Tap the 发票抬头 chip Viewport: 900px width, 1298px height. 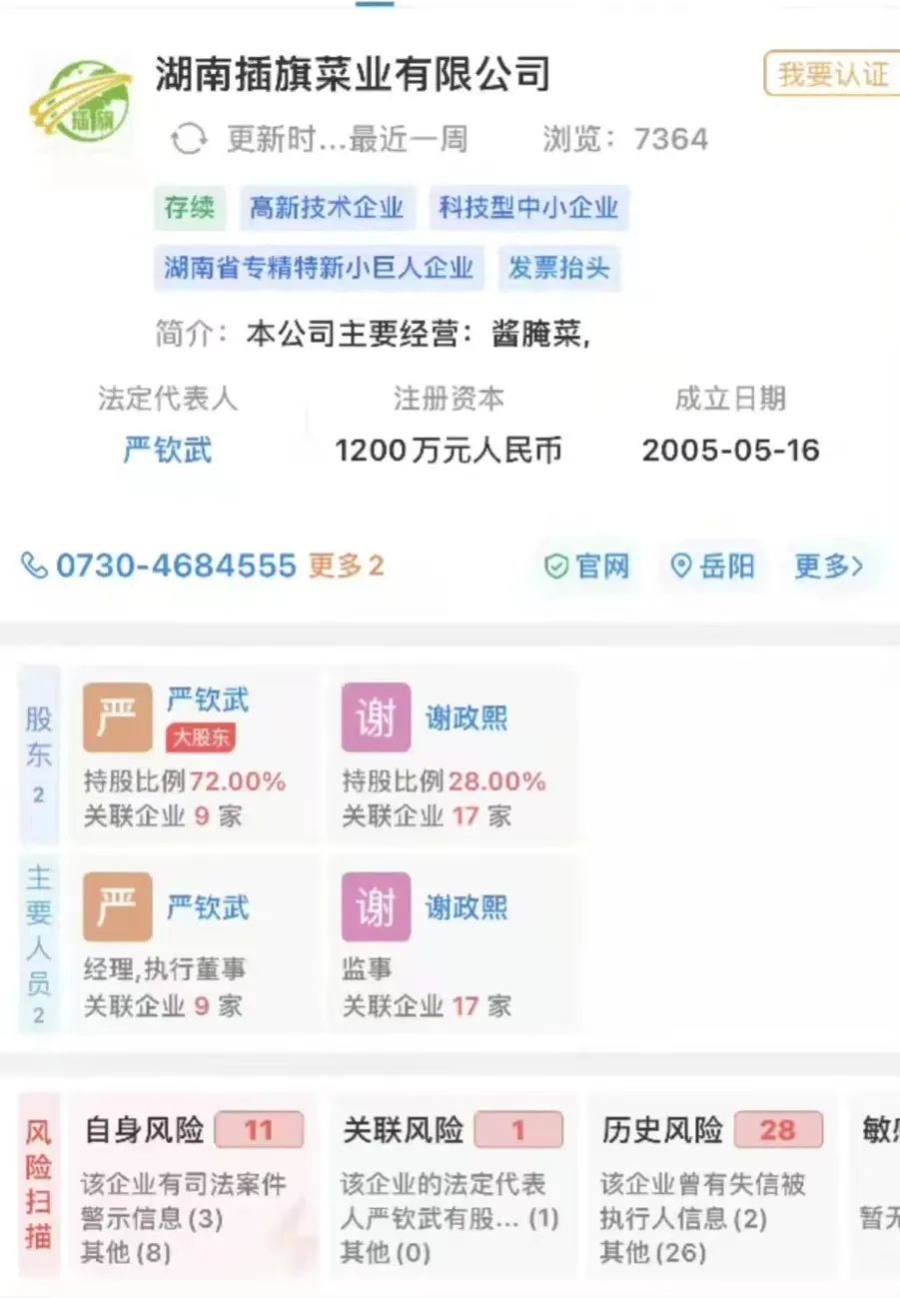tap(559, 268)
